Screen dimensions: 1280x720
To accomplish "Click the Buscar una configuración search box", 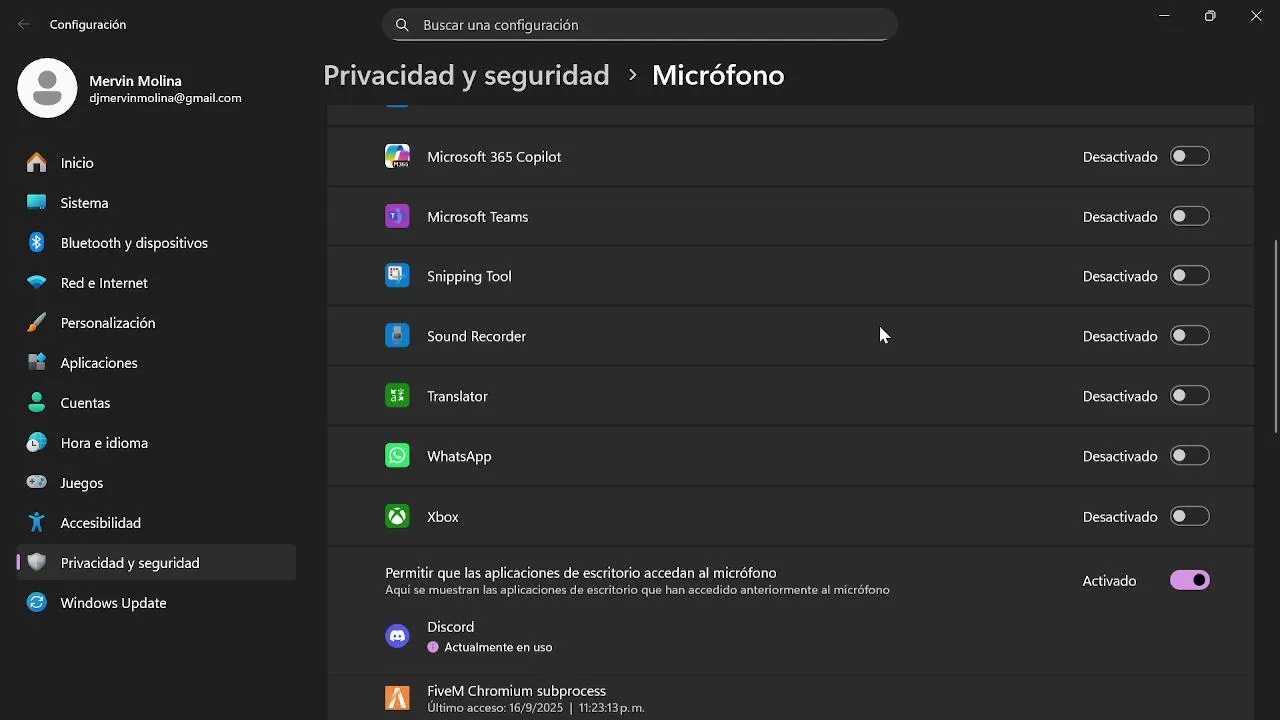I will 640,25.
